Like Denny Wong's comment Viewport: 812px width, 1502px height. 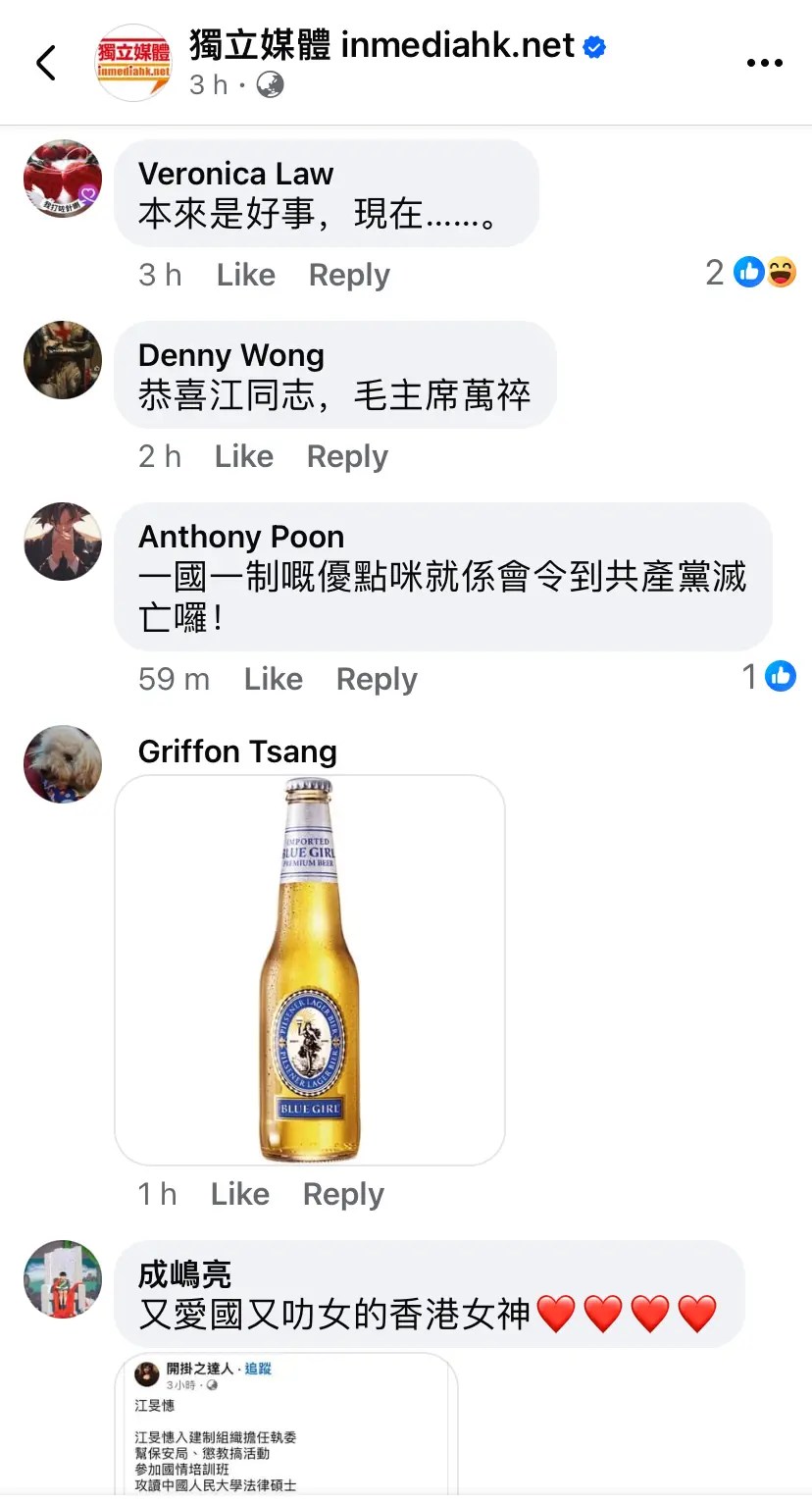tap(243, 456)
